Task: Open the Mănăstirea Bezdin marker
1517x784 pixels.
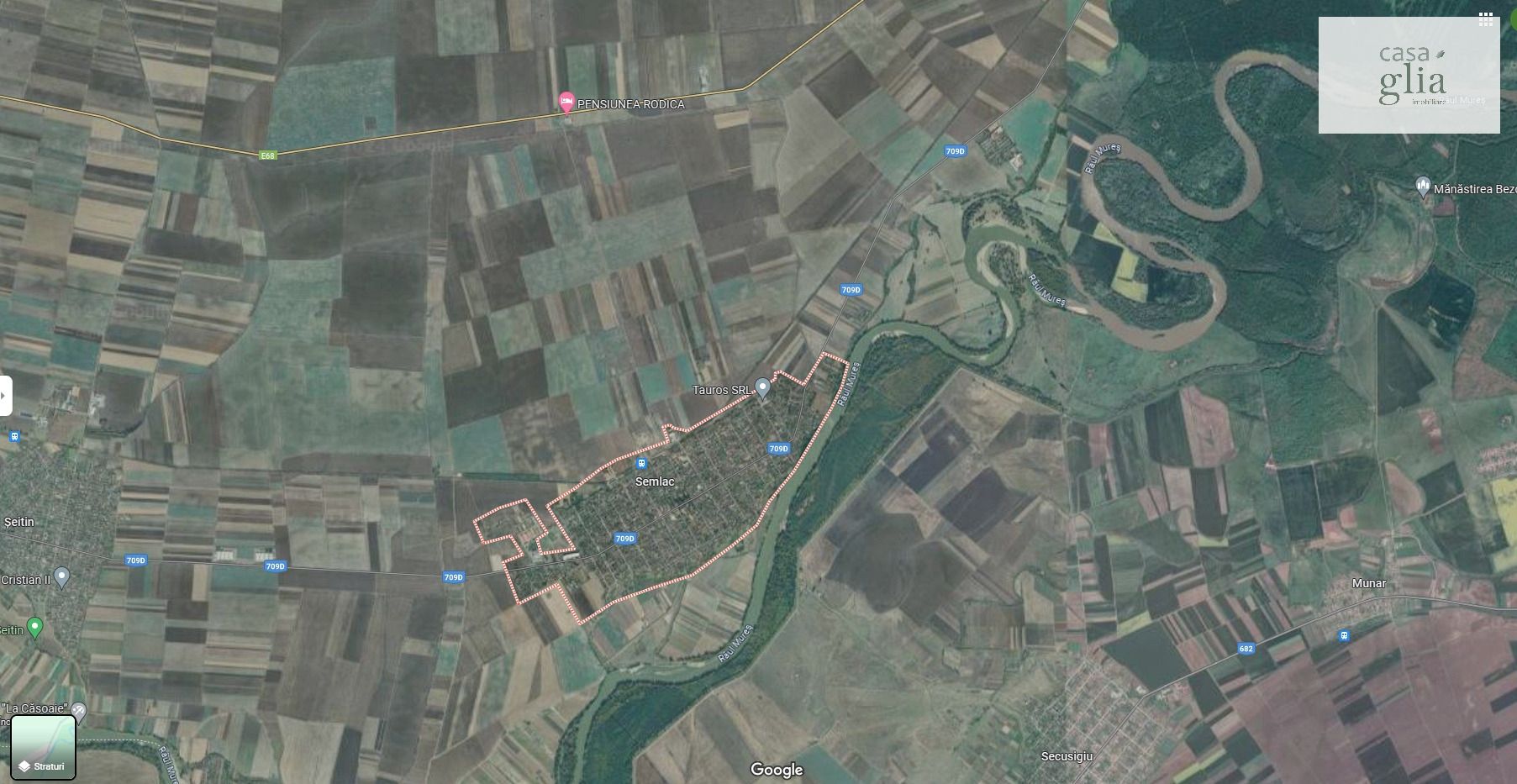Action: click(x=1423, y=186)
